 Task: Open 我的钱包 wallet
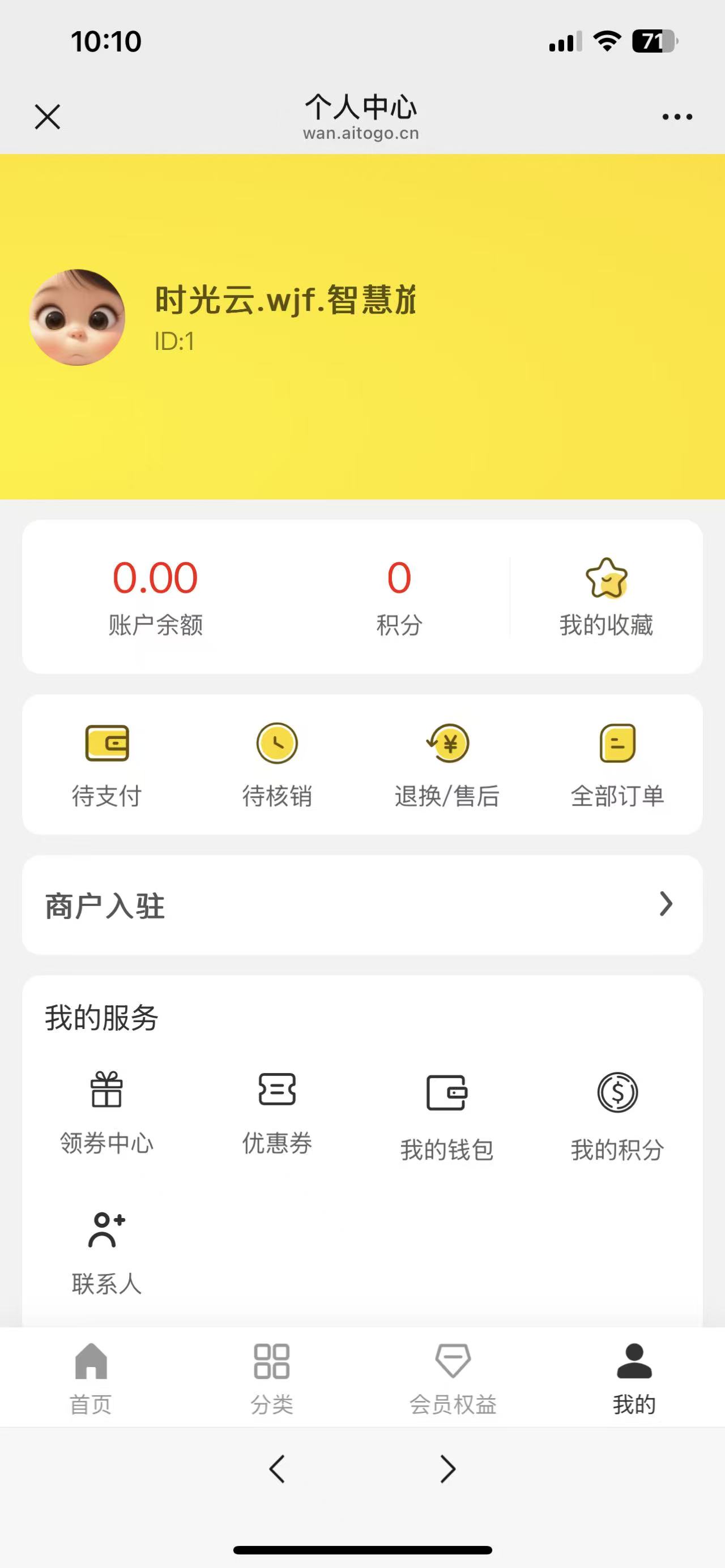coord(447,1117)
